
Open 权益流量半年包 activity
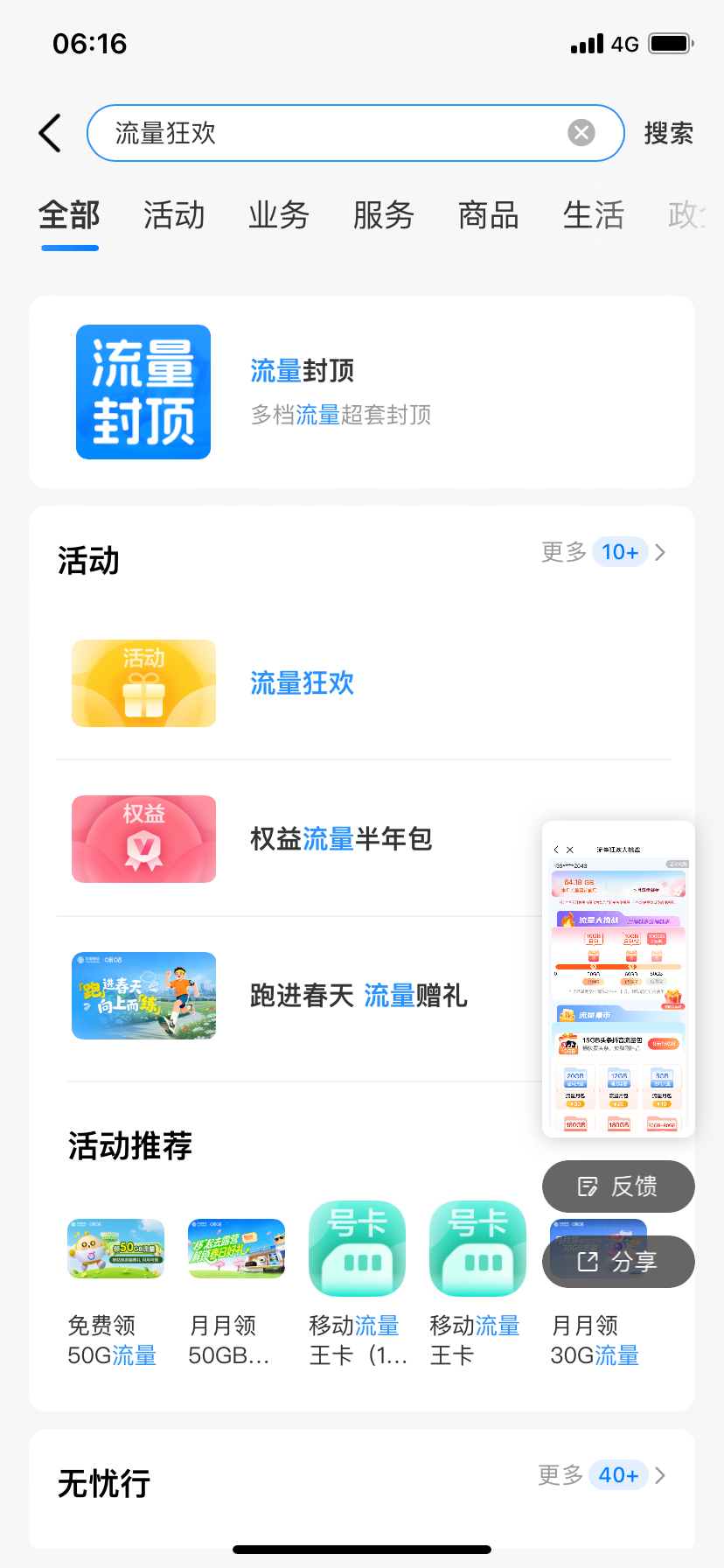[341, 839]
